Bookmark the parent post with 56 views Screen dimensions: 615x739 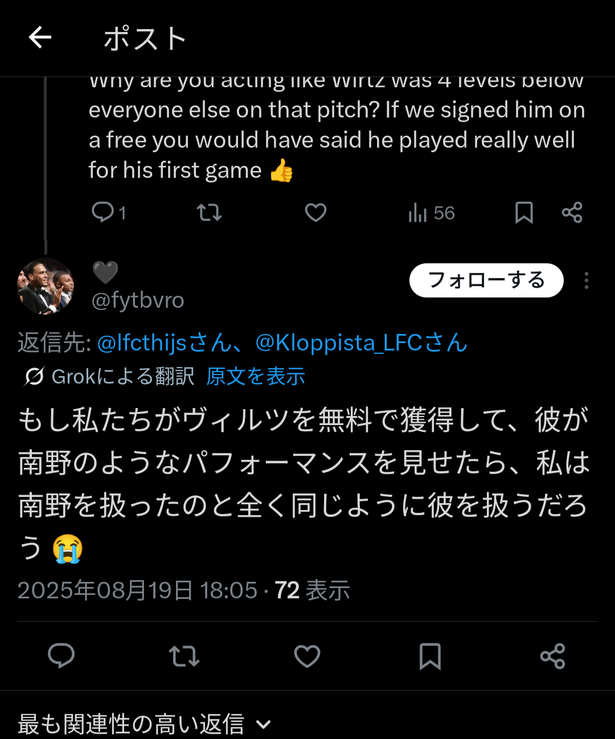point(523,212)
